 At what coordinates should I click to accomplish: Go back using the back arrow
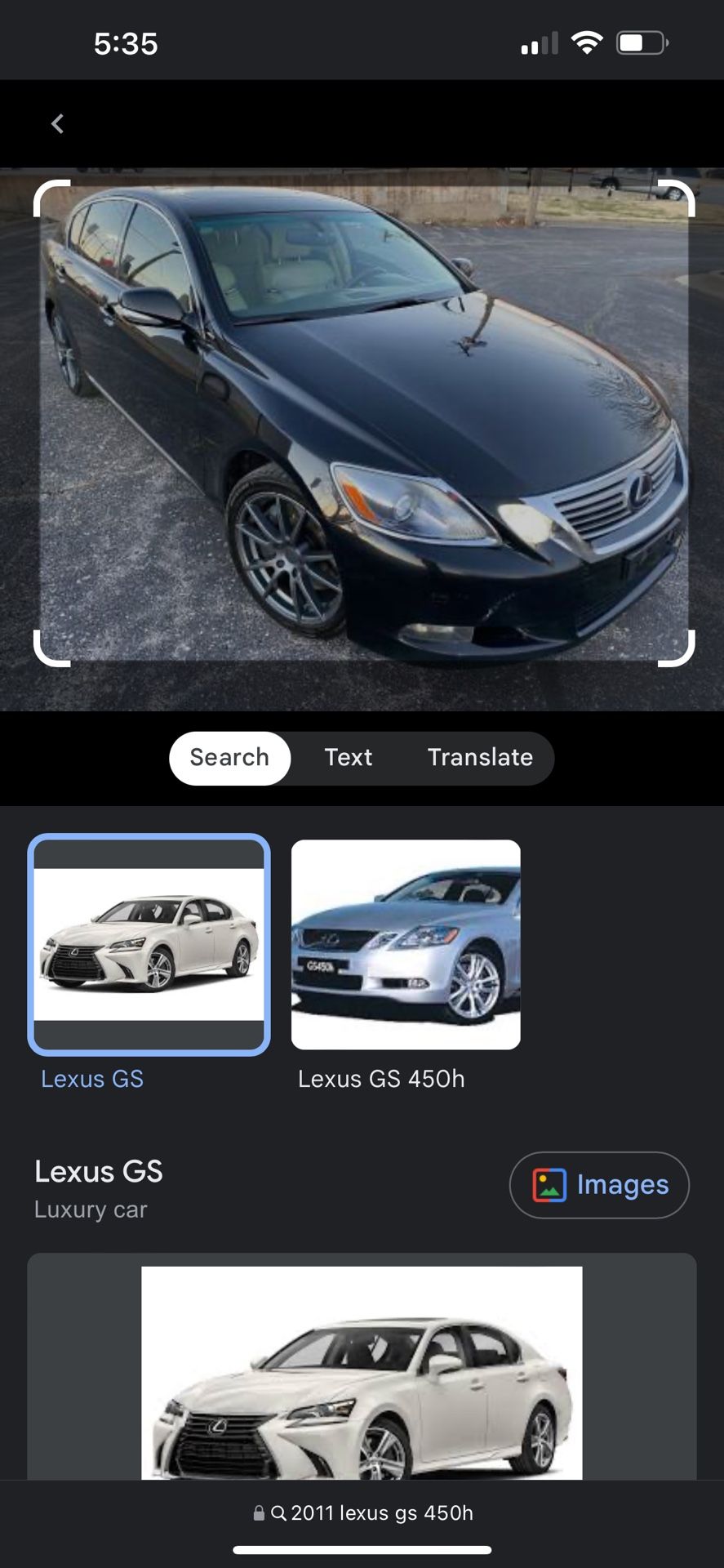point(57,123)
